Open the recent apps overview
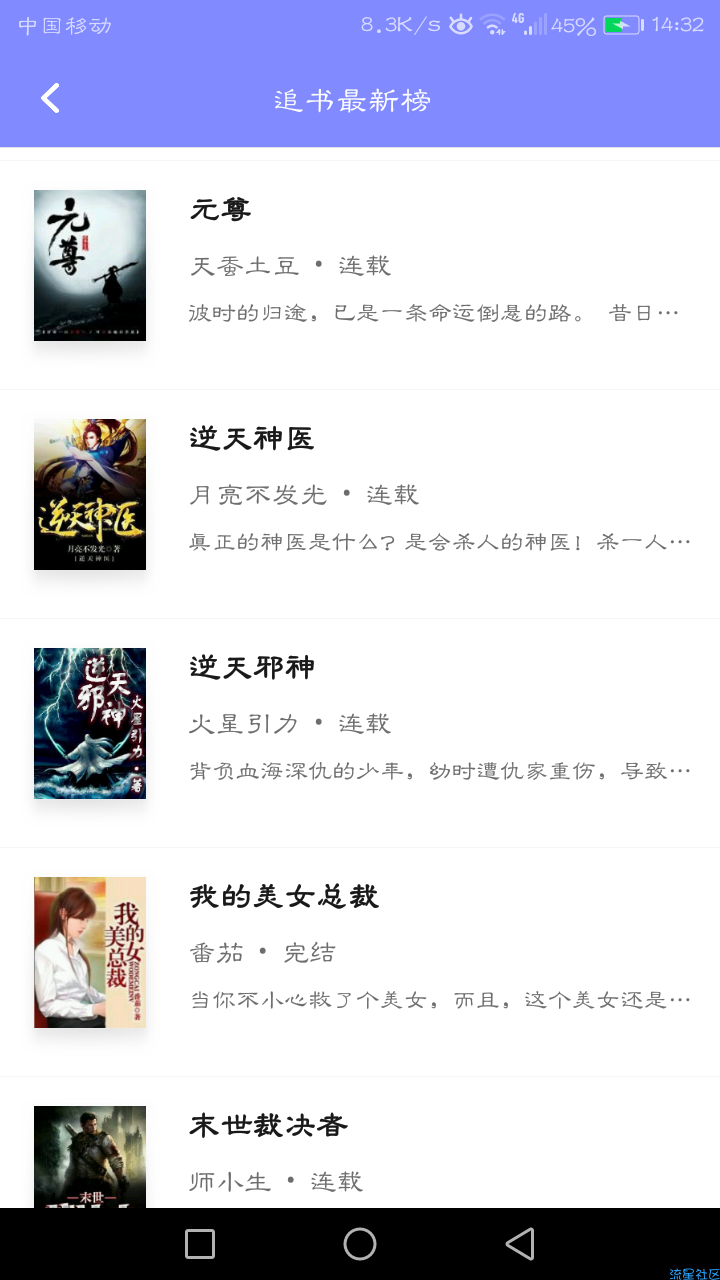This screenshot has height=1280, width=720. click(x=200, y=1244)
